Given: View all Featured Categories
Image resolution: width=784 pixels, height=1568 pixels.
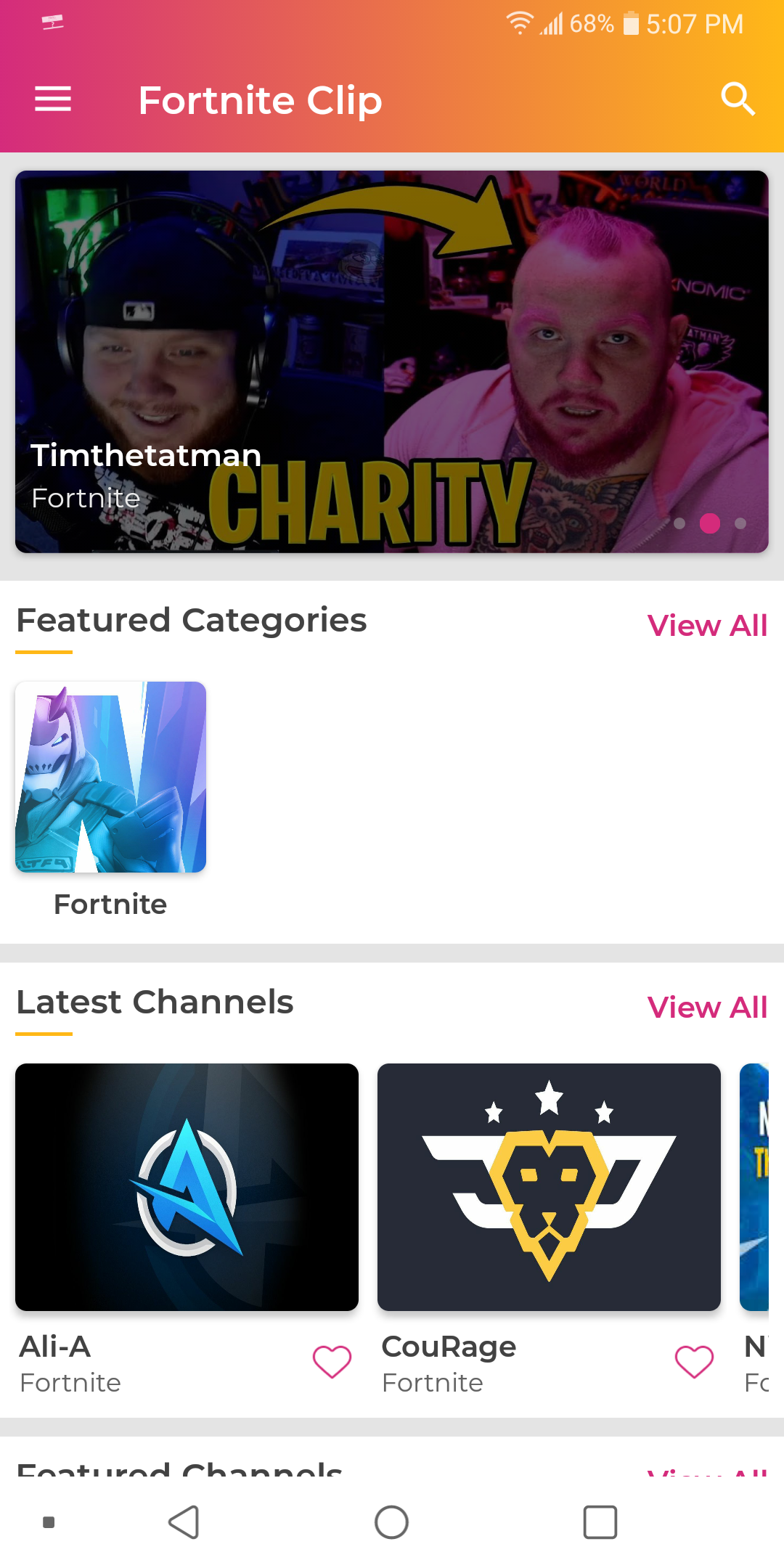Looking at the screenshot, I should [707, 625].
